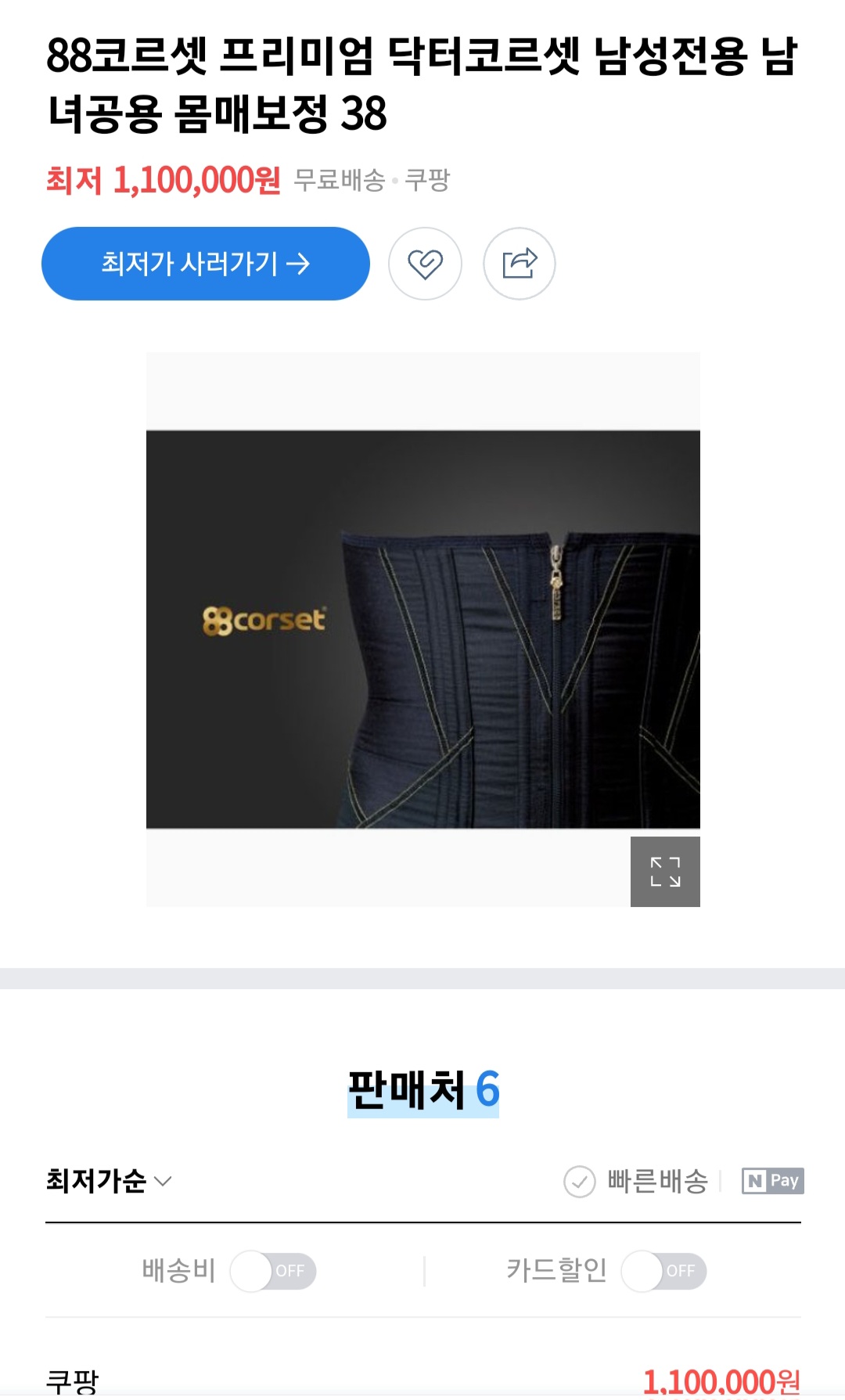Tap the 최저가 사러가기 button
845x1400 pixels.
(206, 264)
